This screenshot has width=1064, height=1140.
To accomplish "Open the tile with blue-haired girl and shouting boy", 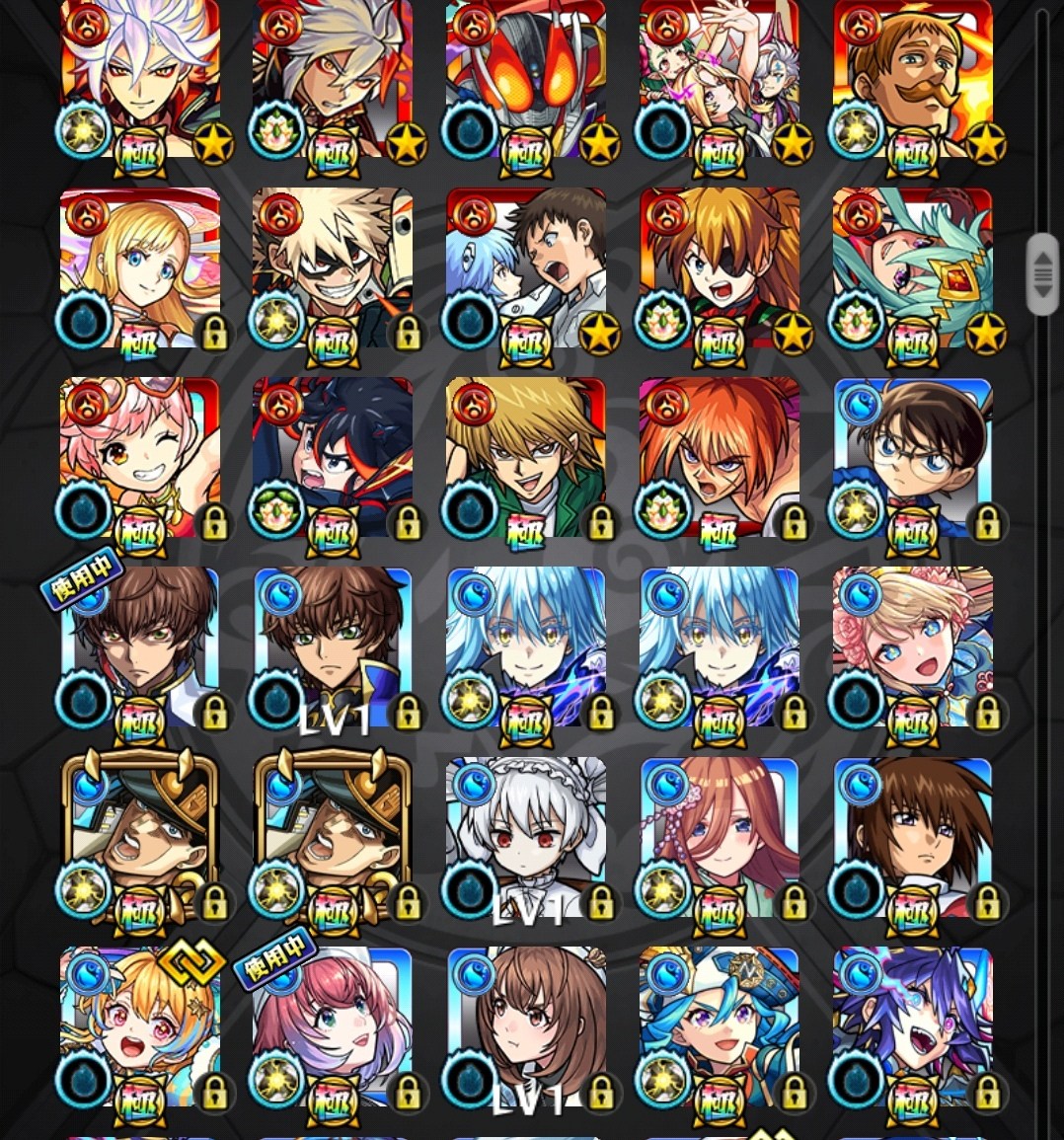I will pos(525,268).
